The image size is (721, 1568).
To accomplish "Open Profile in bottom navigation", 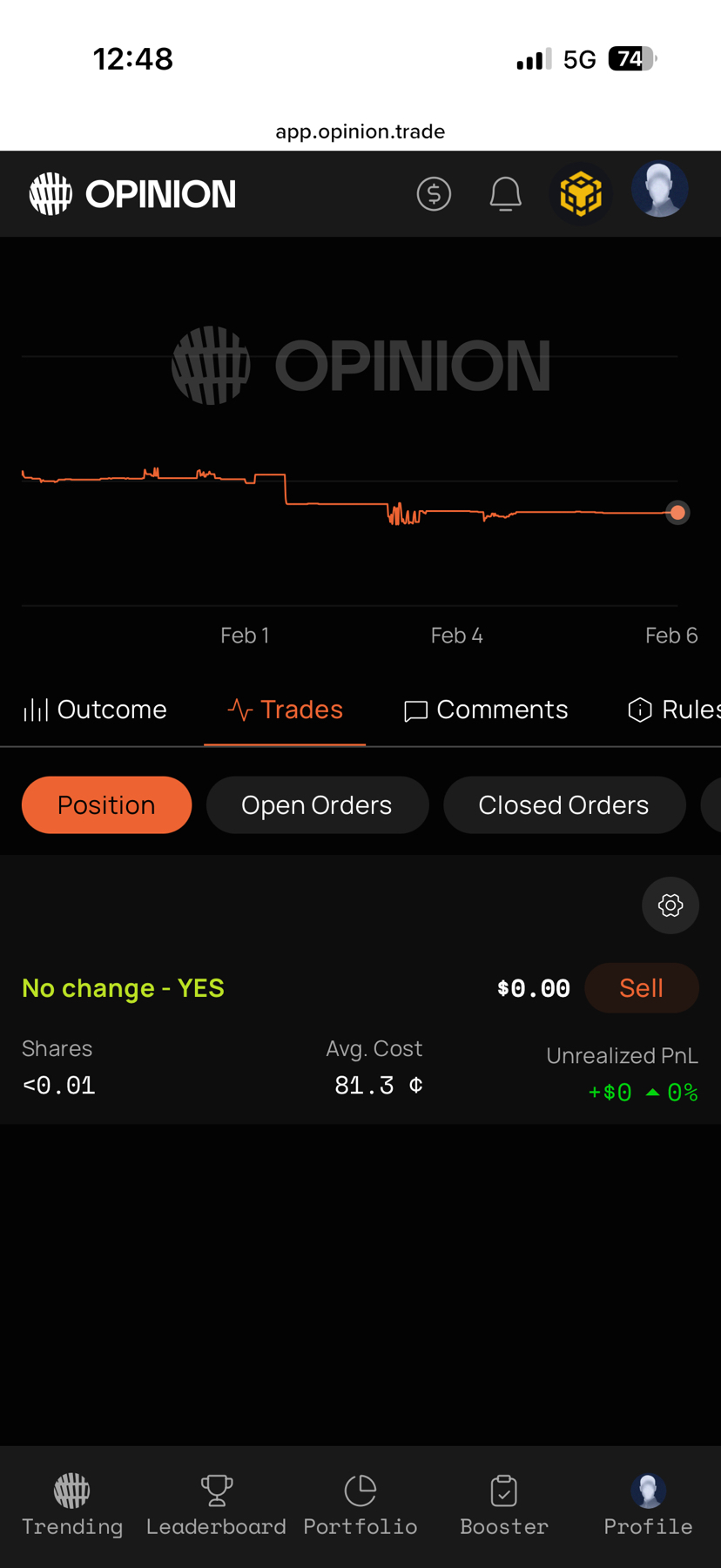I will (x=648, y=1504).
